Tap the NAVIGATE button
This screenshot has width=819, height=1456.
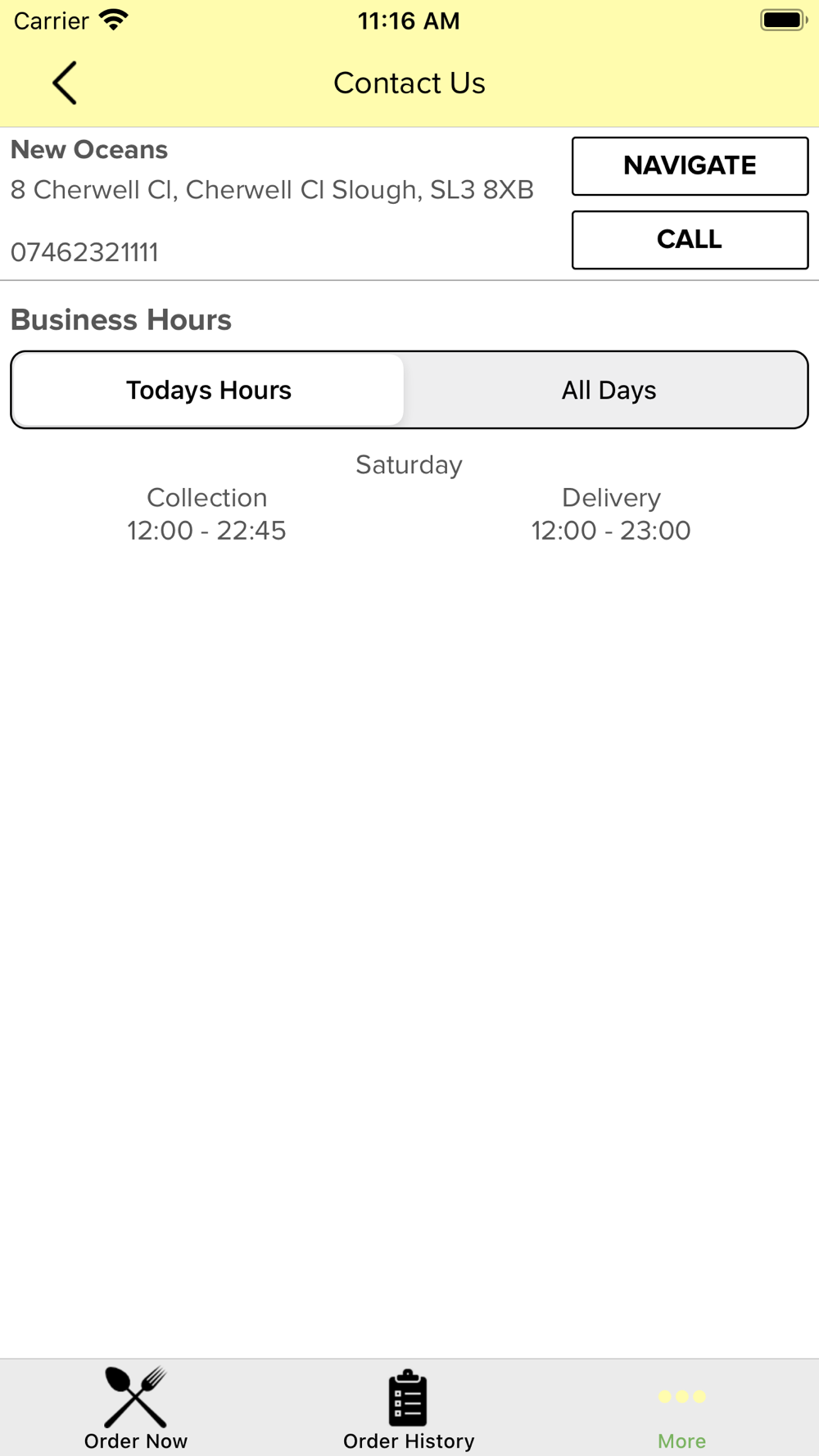pyautogui.click(x=690, y=166)
